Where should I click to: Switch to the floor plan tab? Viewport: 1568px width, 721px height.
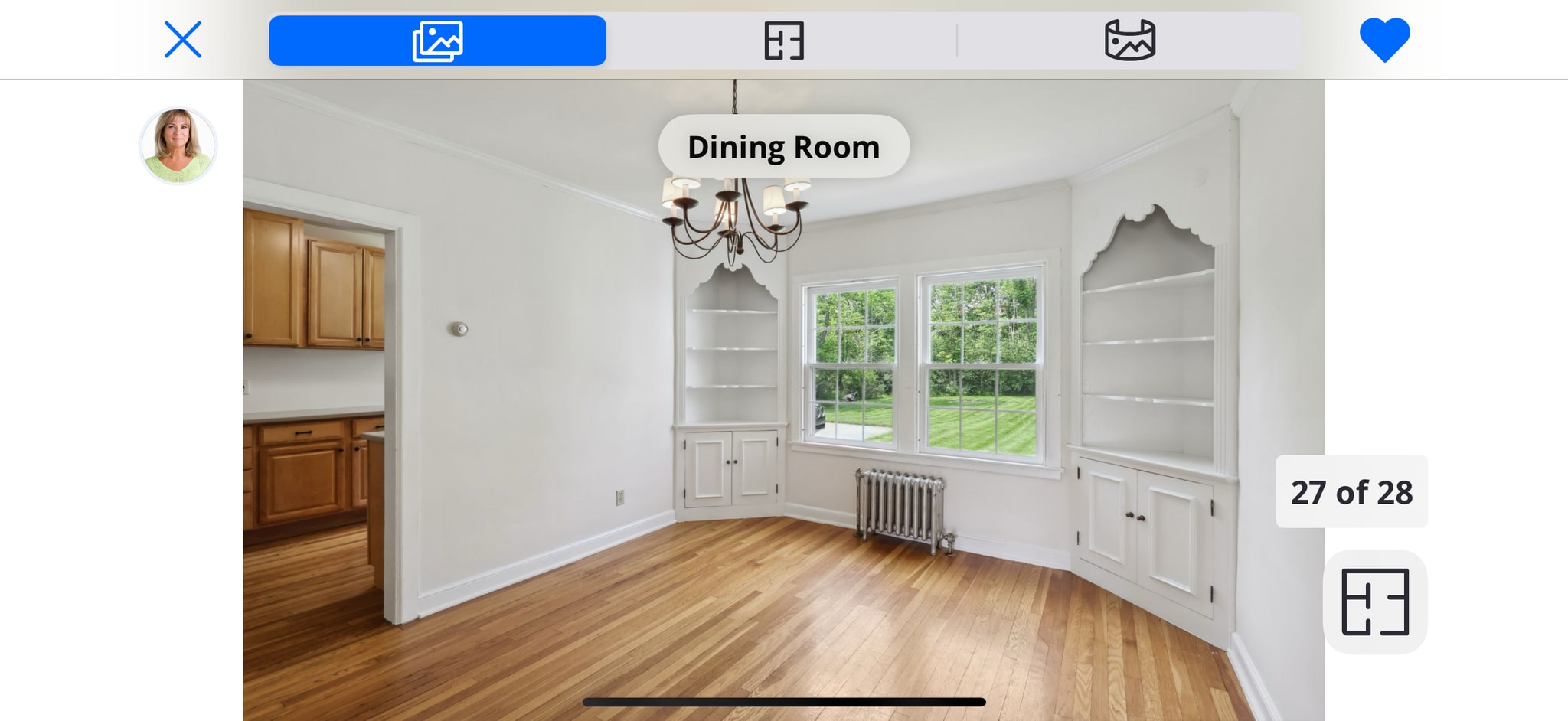tap(784, 41)
